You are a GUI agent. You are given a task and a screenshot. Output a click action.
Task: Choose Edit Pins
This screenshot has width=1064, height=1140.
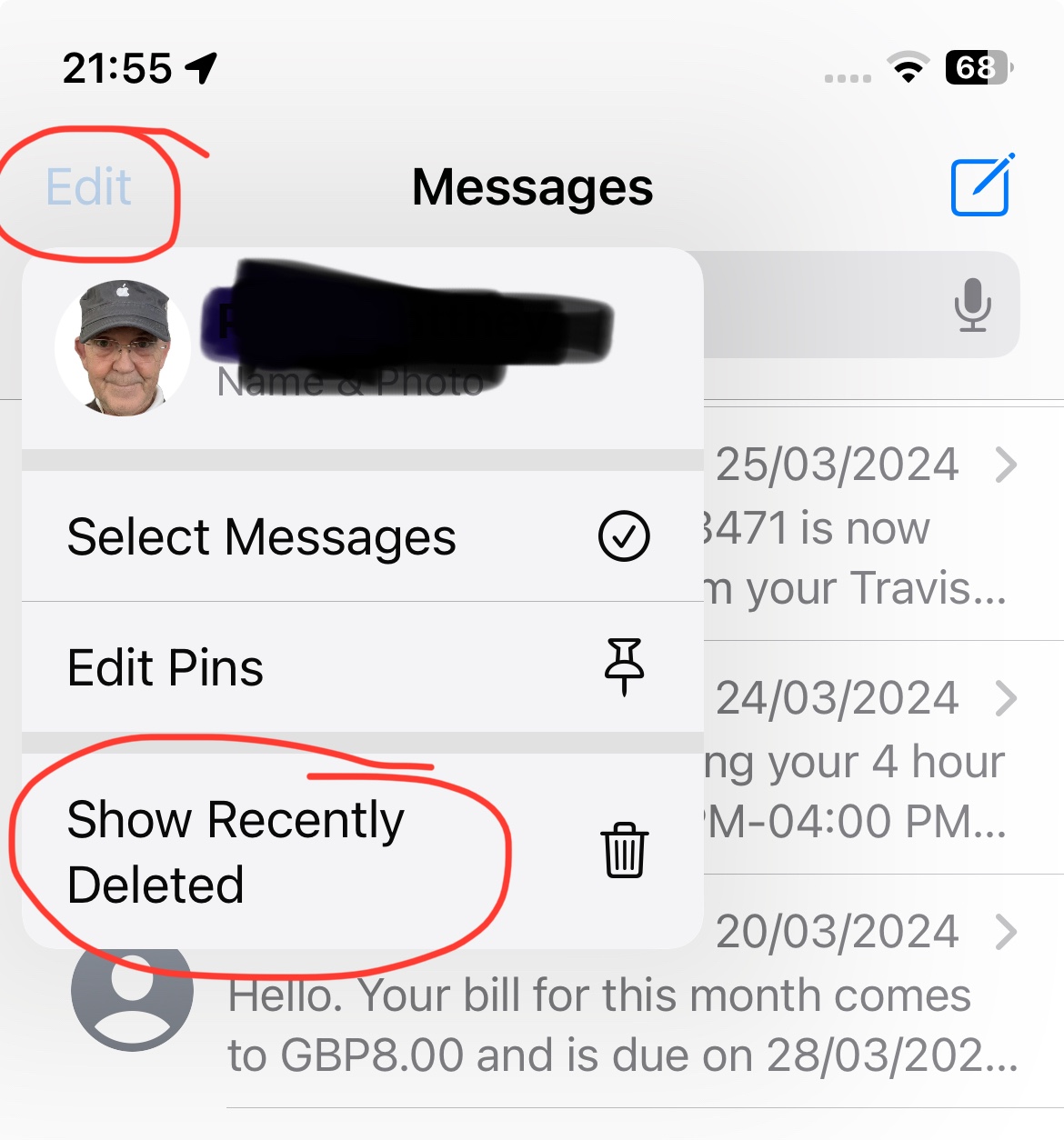click(x=363, y=667)
